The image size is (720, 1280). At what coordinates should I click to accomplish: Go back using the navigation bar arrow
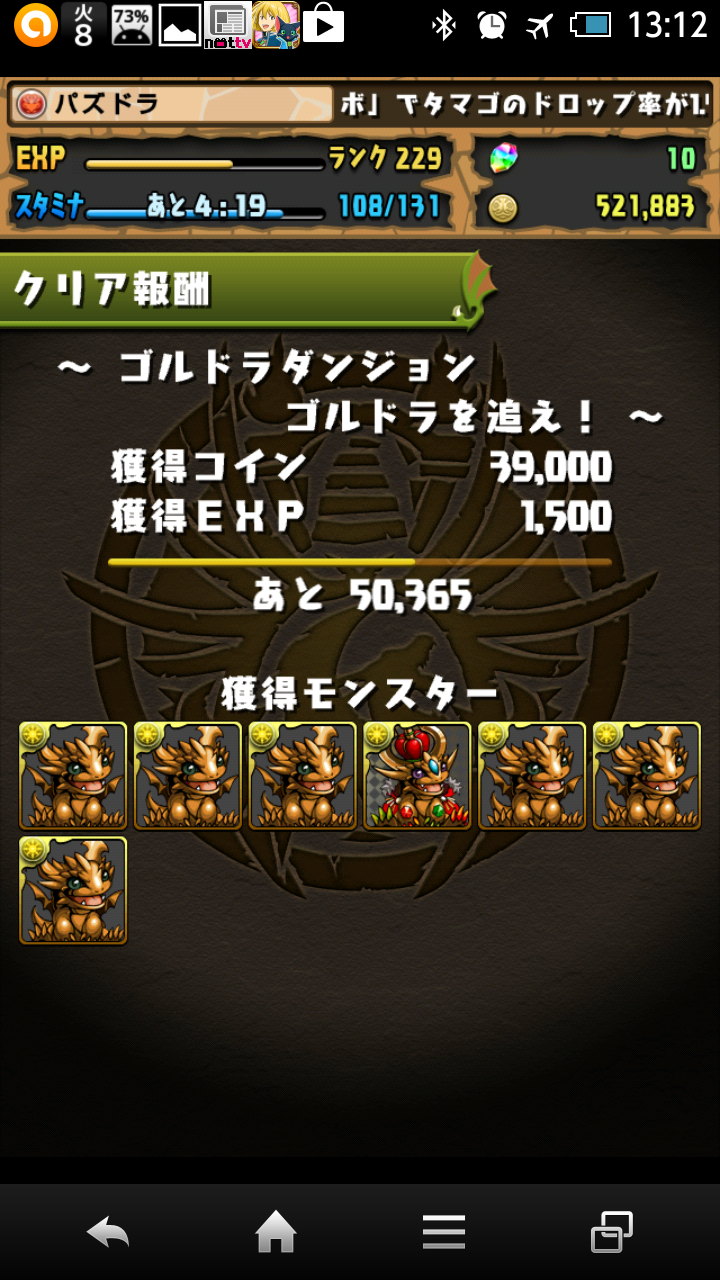108,1232
